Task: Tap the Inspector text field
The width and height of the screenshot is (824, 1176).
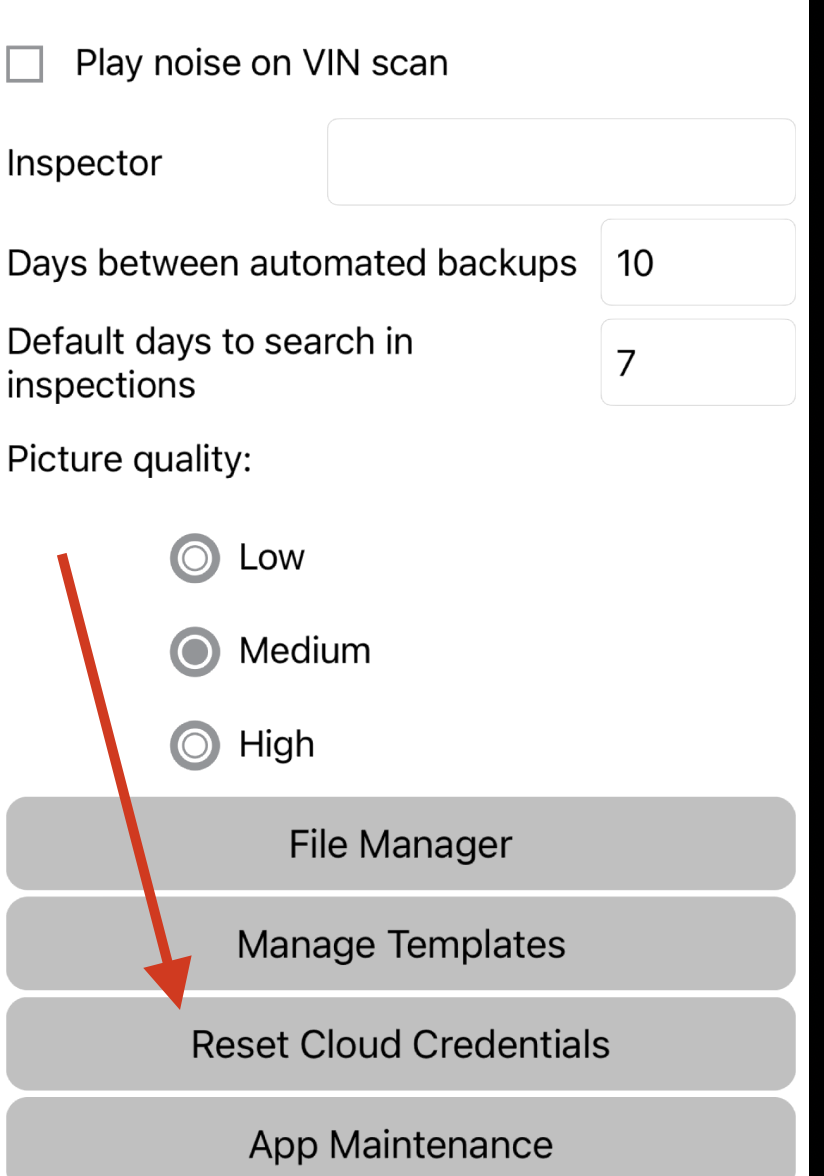Action: (561, 162)
